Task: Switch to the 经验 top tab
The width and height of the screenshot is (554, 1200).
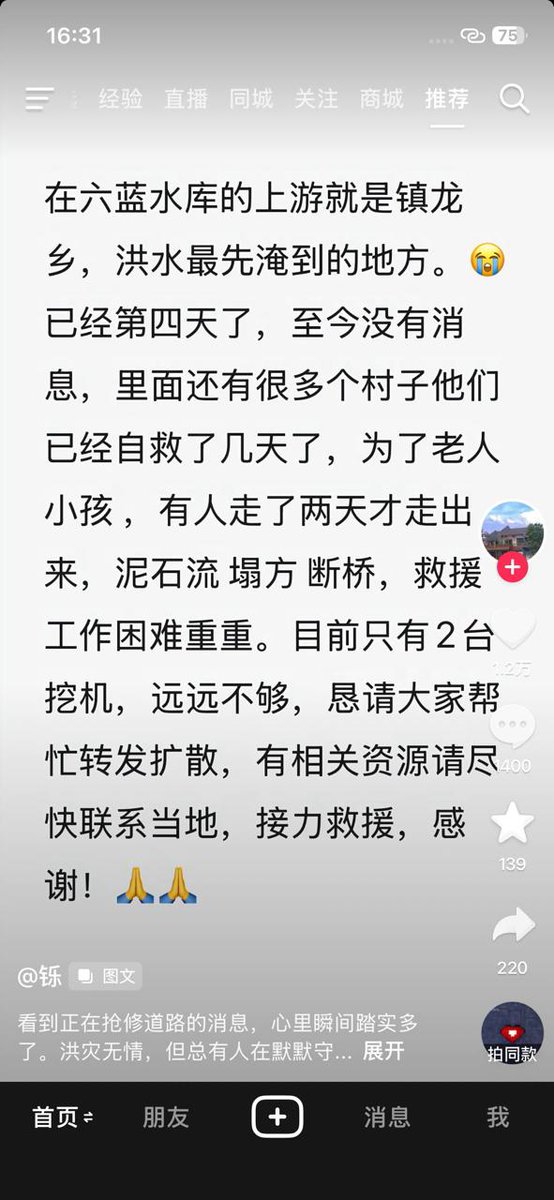Action: 121,98
